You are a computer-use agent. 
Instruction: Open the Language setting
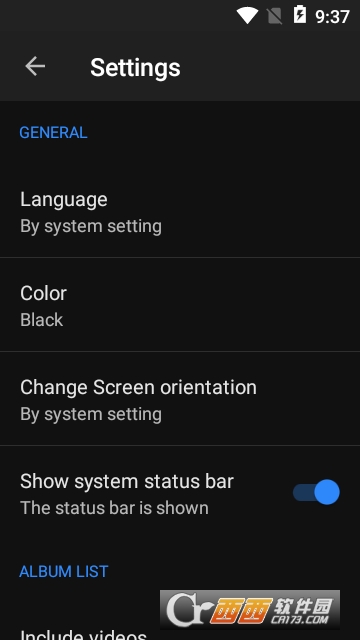[180, 211]
